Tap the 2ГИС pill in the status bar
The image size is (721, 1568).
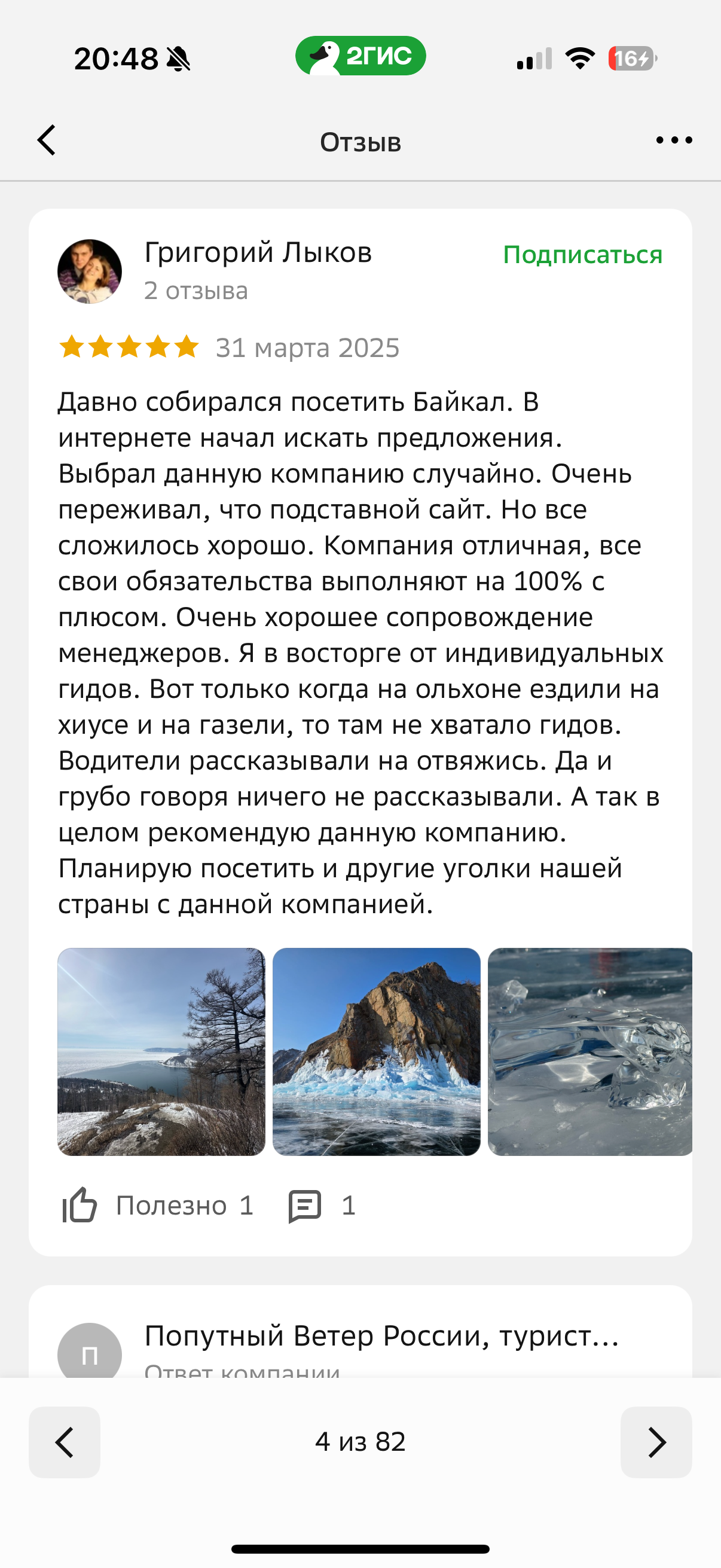pyautogui.click(x=360, y=56)
